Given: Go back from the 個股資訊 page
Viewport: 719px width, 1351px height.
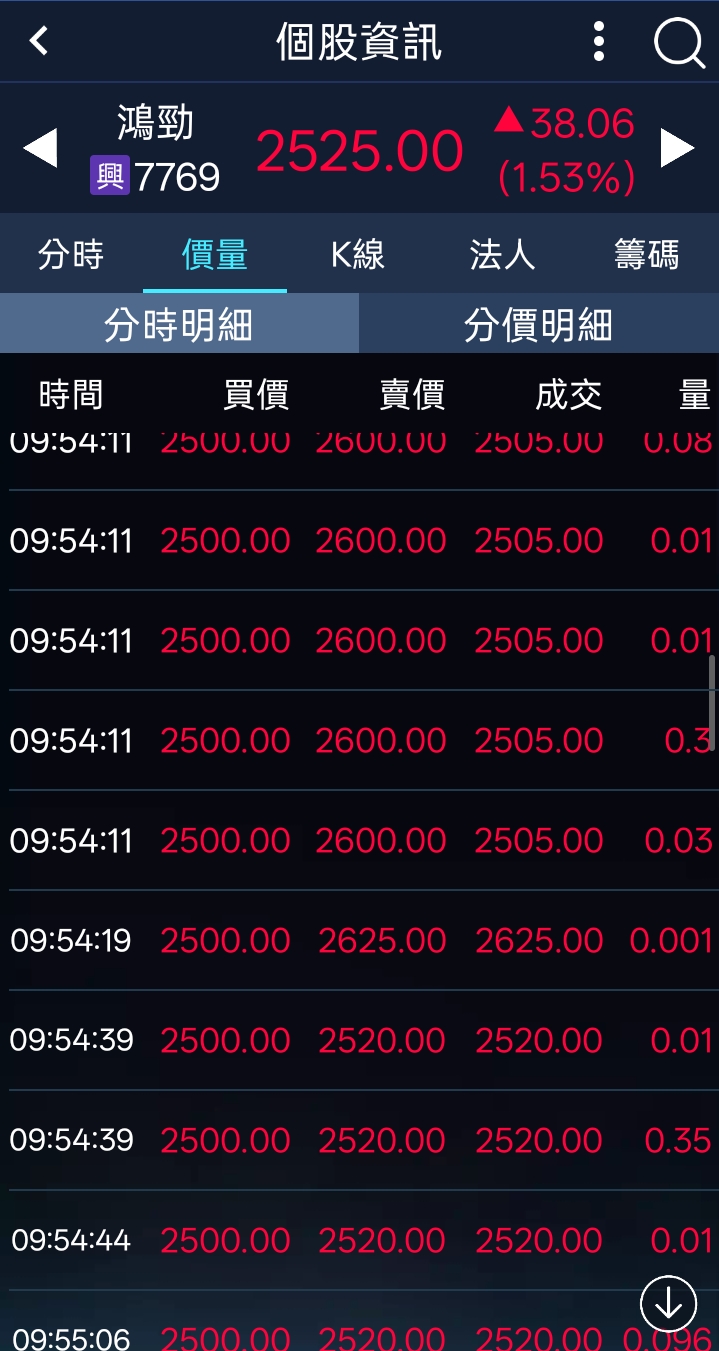Looking at the screenshot, I should point(39,42).
